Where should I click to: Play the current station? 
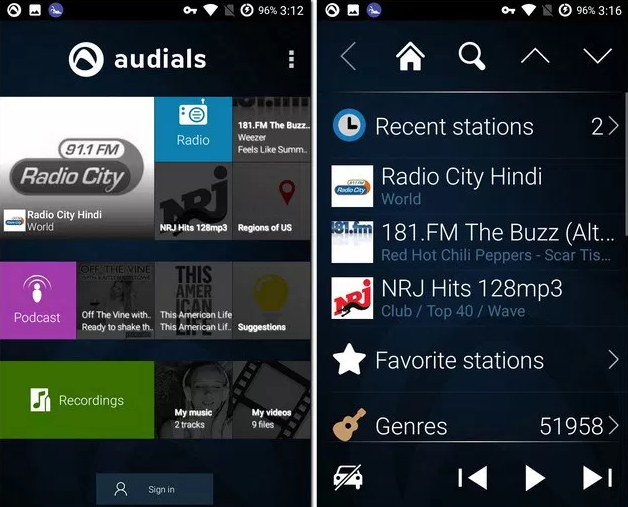[535, 478]
